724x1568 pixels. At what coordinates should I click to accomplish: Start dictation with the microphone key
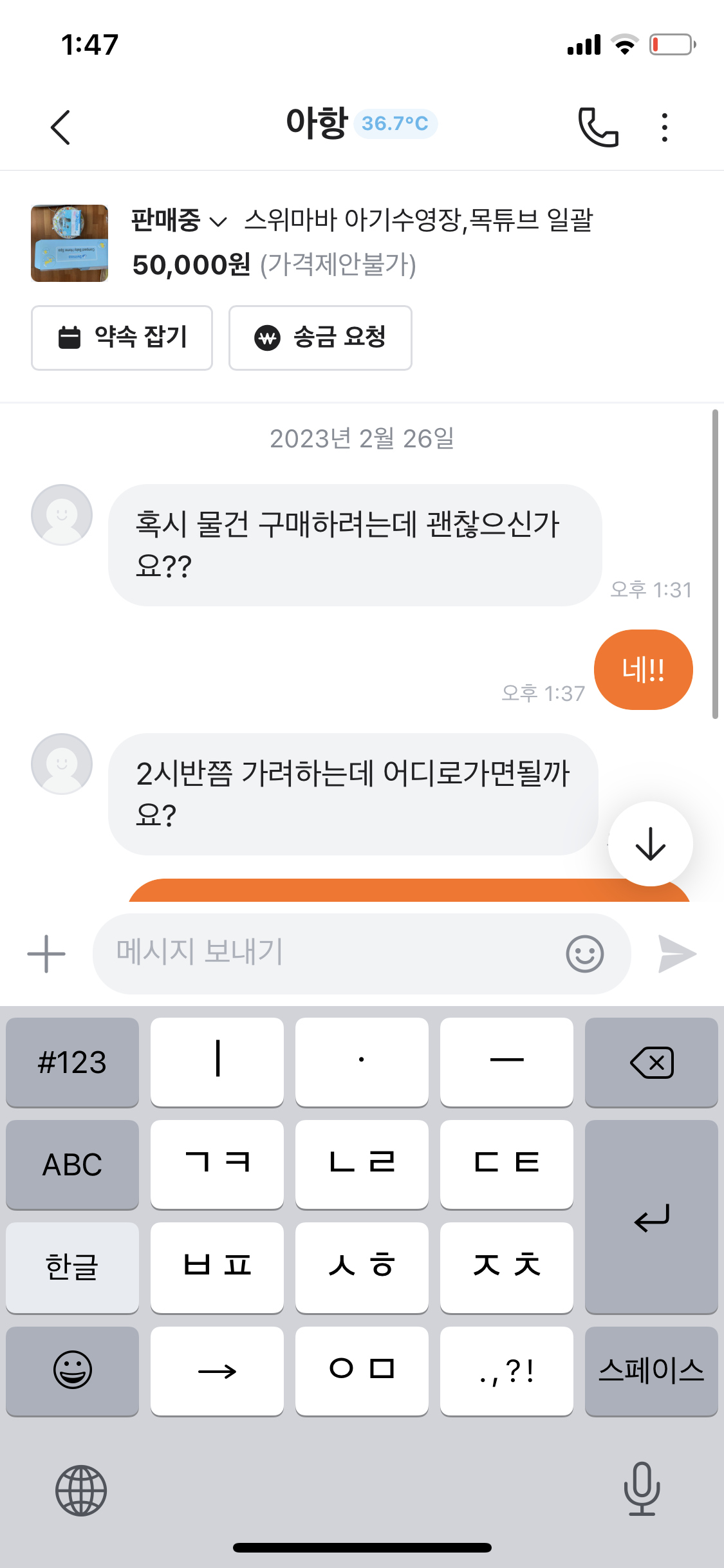[x=642, y=1488]
